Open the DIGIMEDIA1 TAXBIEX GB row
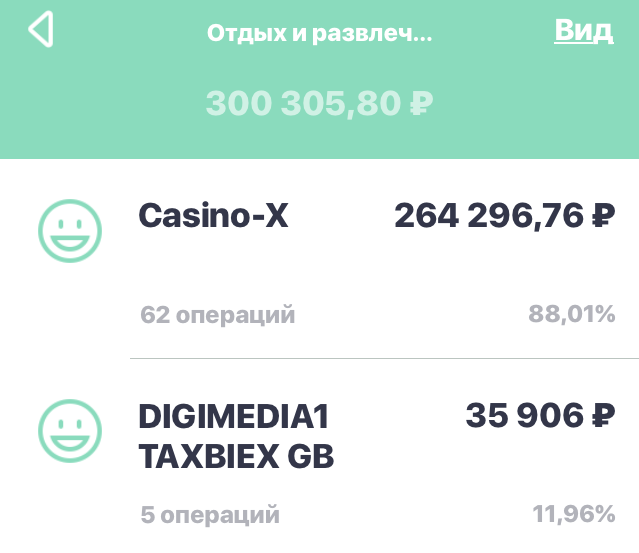The width and height of the screenshot is (639, 553). [x=330, y=455]
